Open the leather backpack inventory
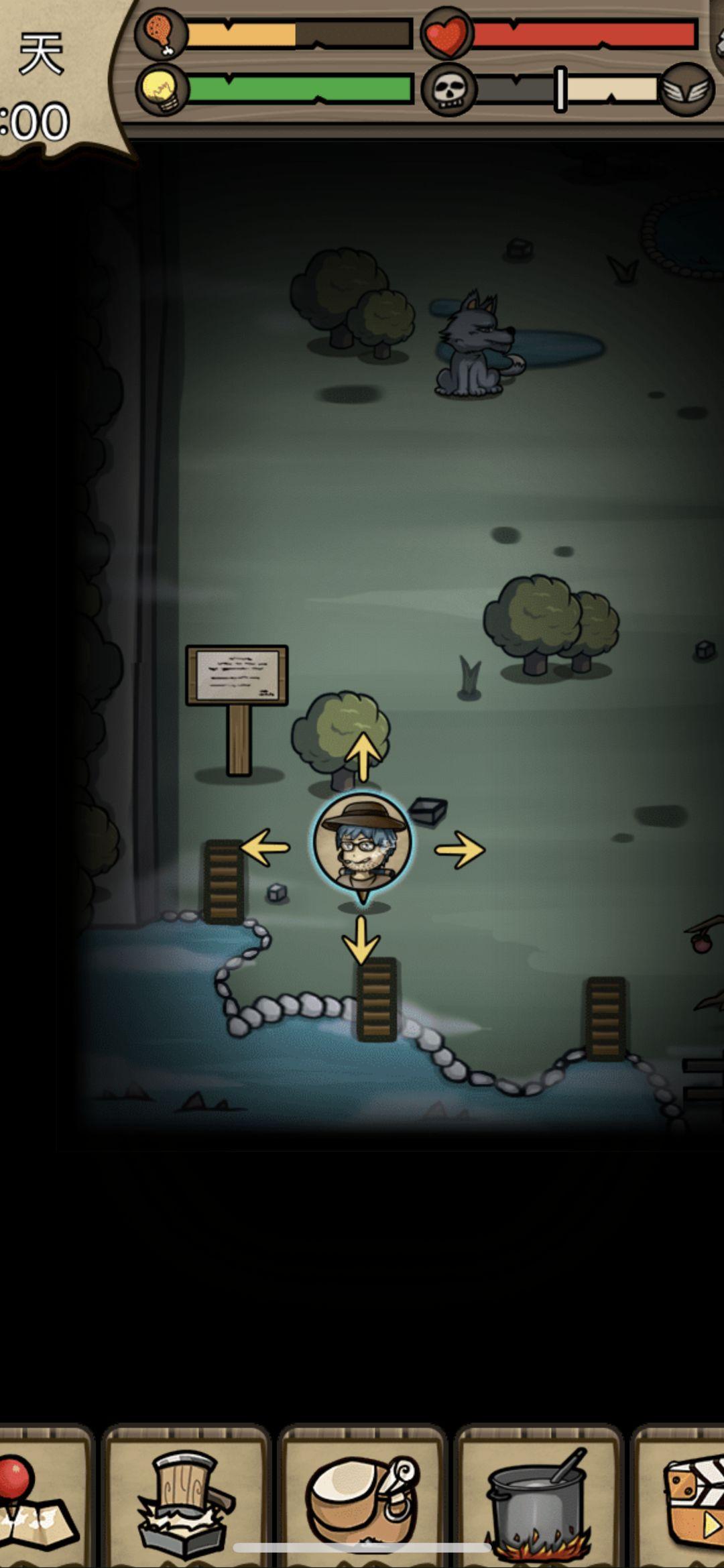724x1568 pixels. click(362, 1498)
